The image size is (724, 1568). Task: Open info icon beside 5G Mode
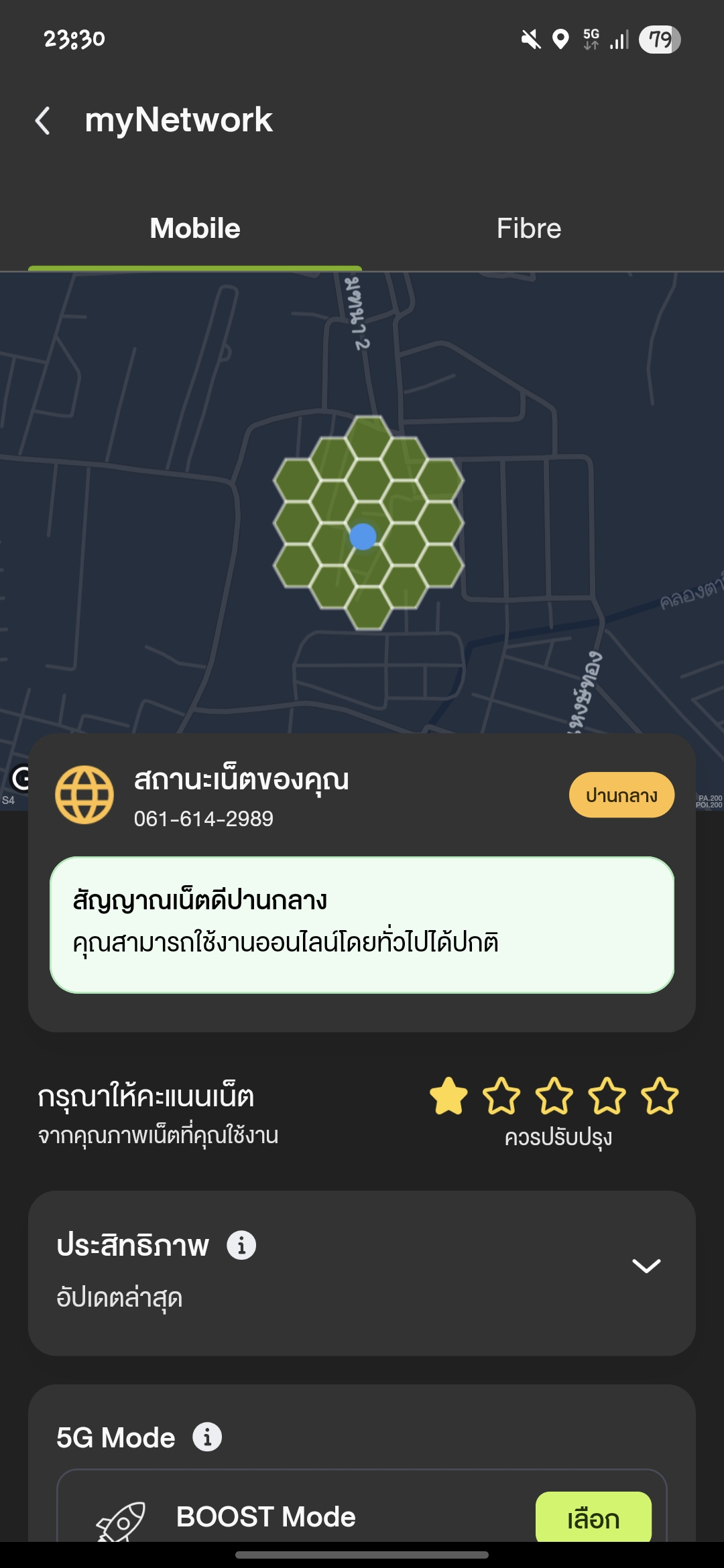click(x=207, y=1437)
